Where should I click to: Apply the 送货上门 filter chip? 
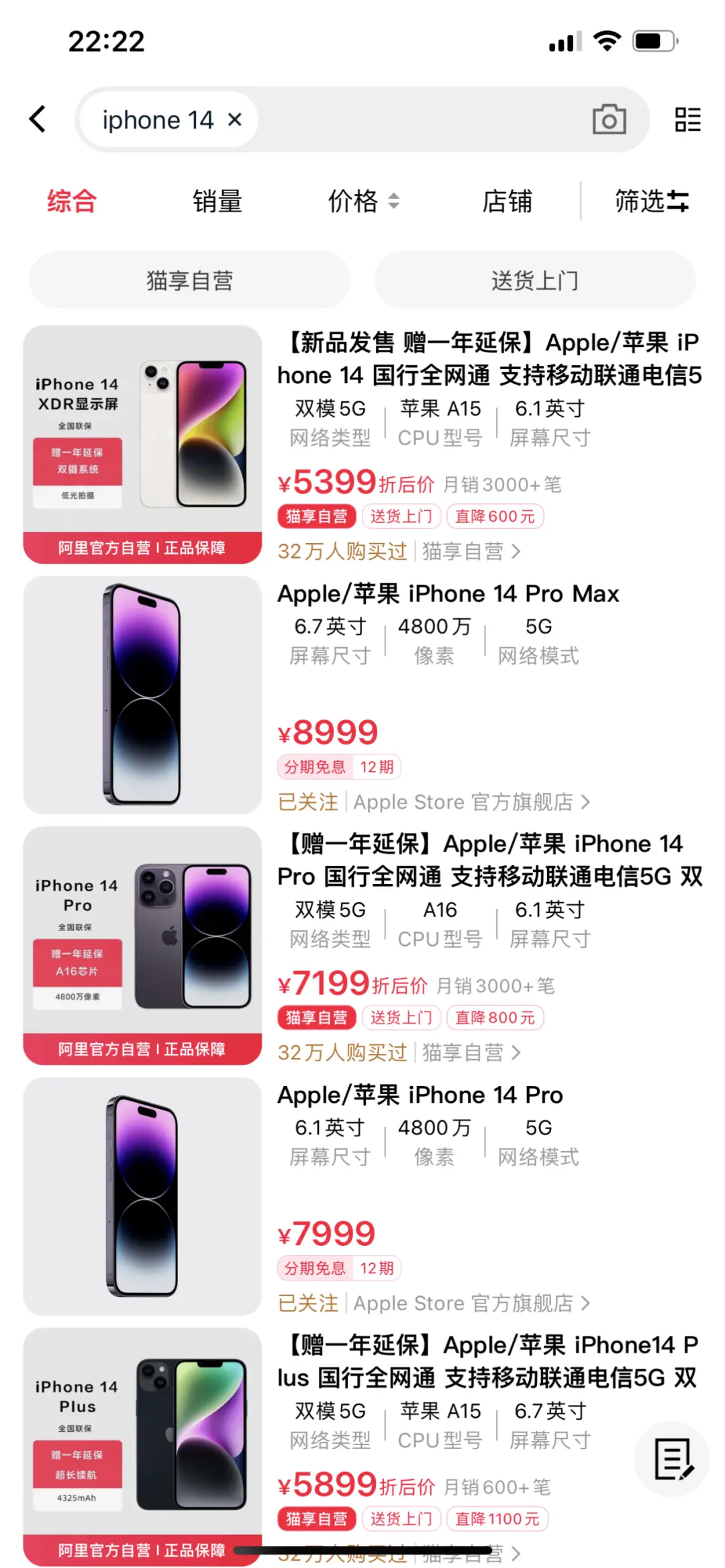tap(534, 280)
